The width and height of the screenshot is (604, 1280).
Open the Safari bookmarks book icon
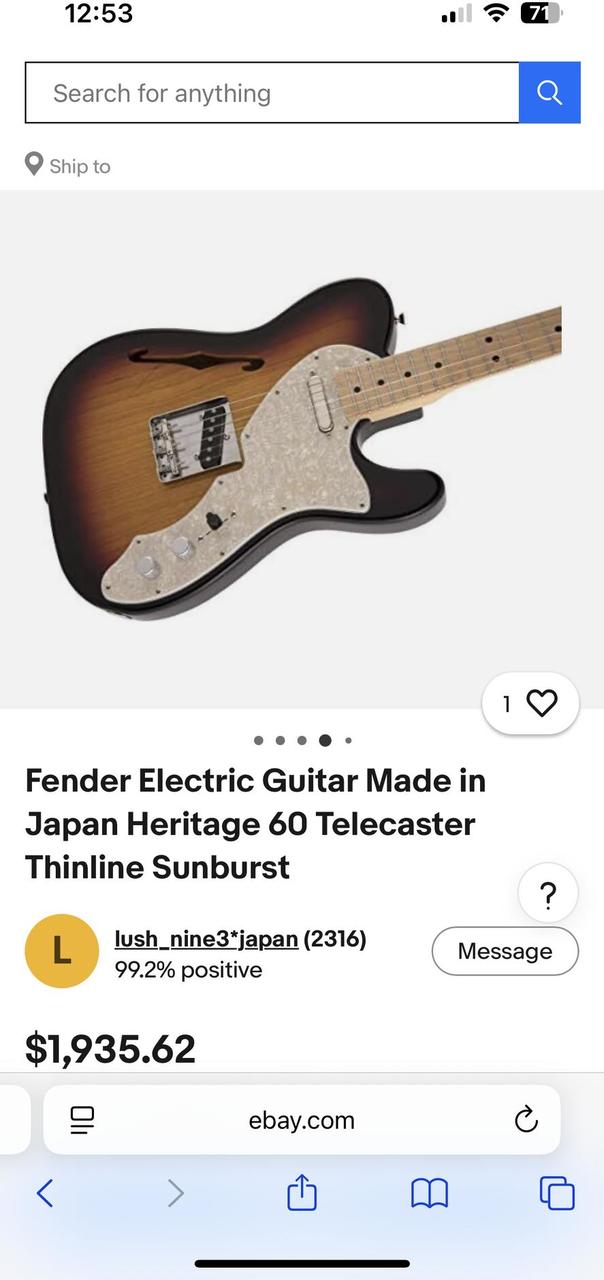429,1193
